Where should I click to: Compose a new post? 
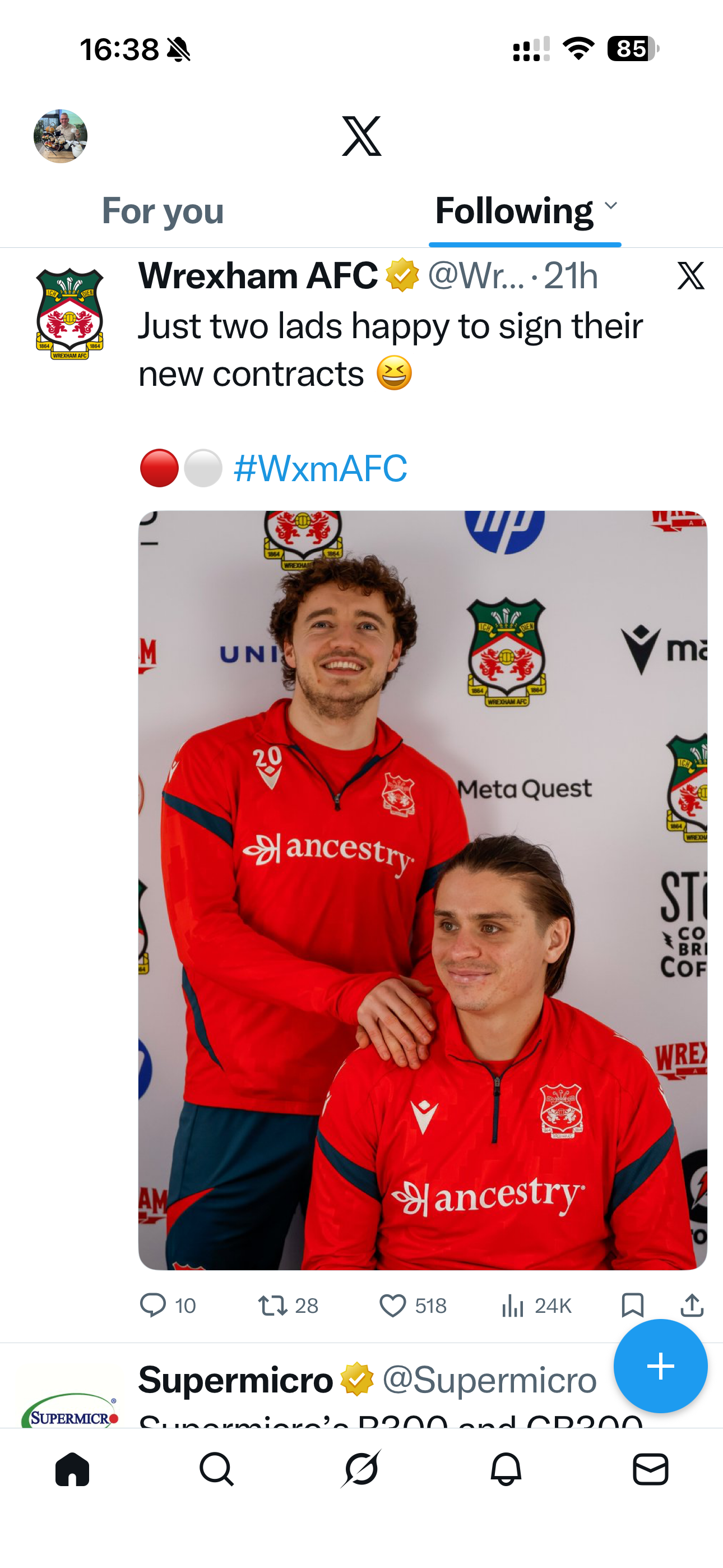tap(660, 1366)
